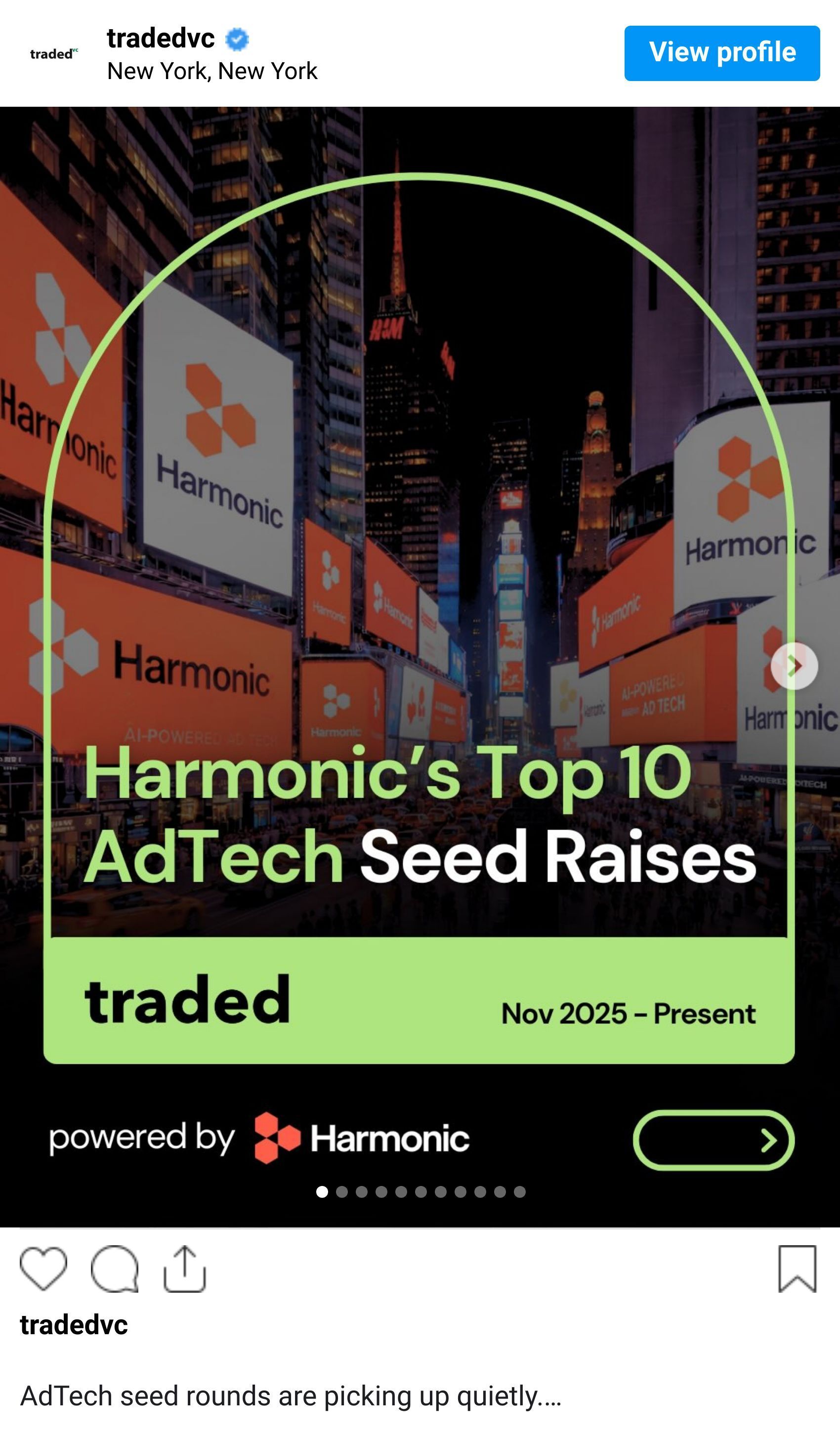Like the tradedvc post
Screen dimensions: 840x1435
coord(43,1269)
